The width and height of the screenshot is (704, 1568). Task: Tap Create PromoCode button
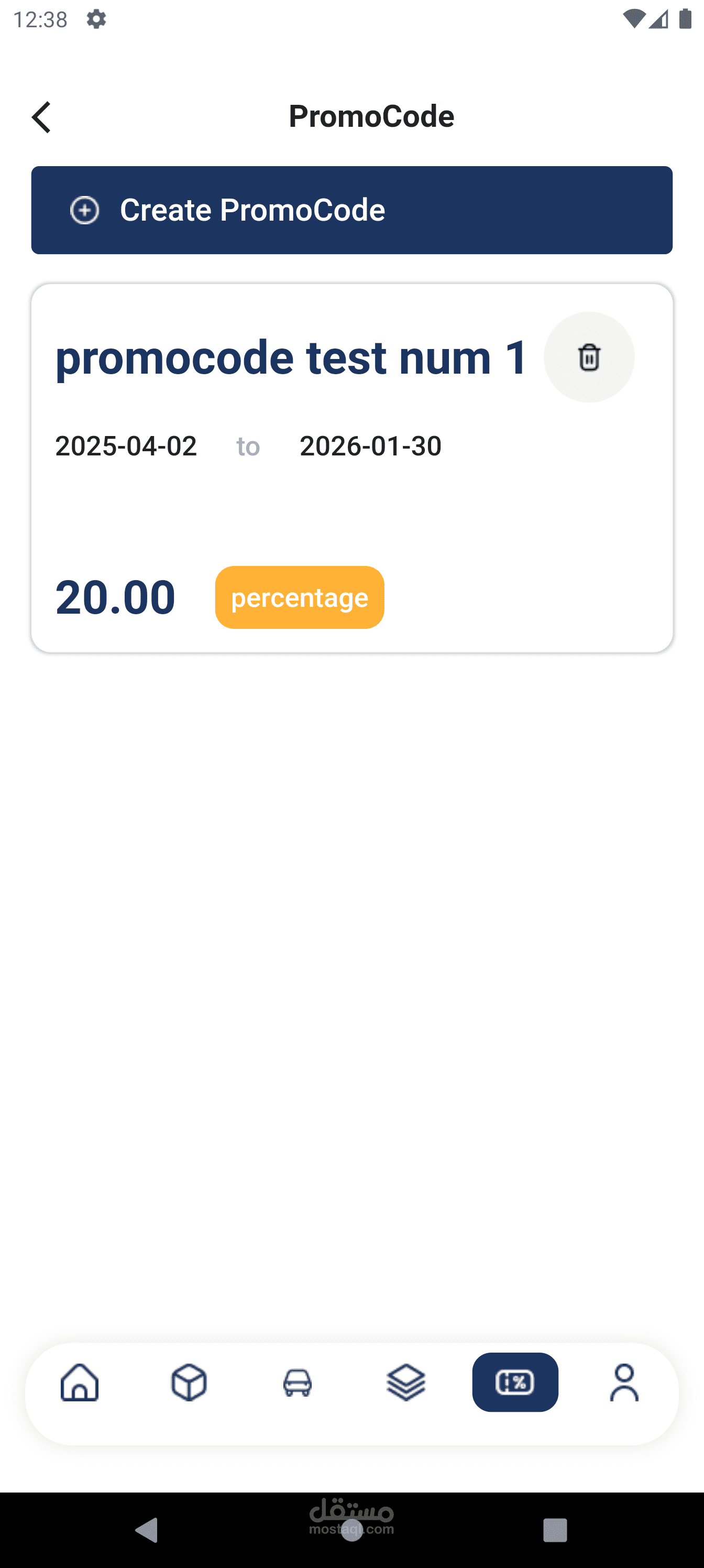tap(351, 210)
